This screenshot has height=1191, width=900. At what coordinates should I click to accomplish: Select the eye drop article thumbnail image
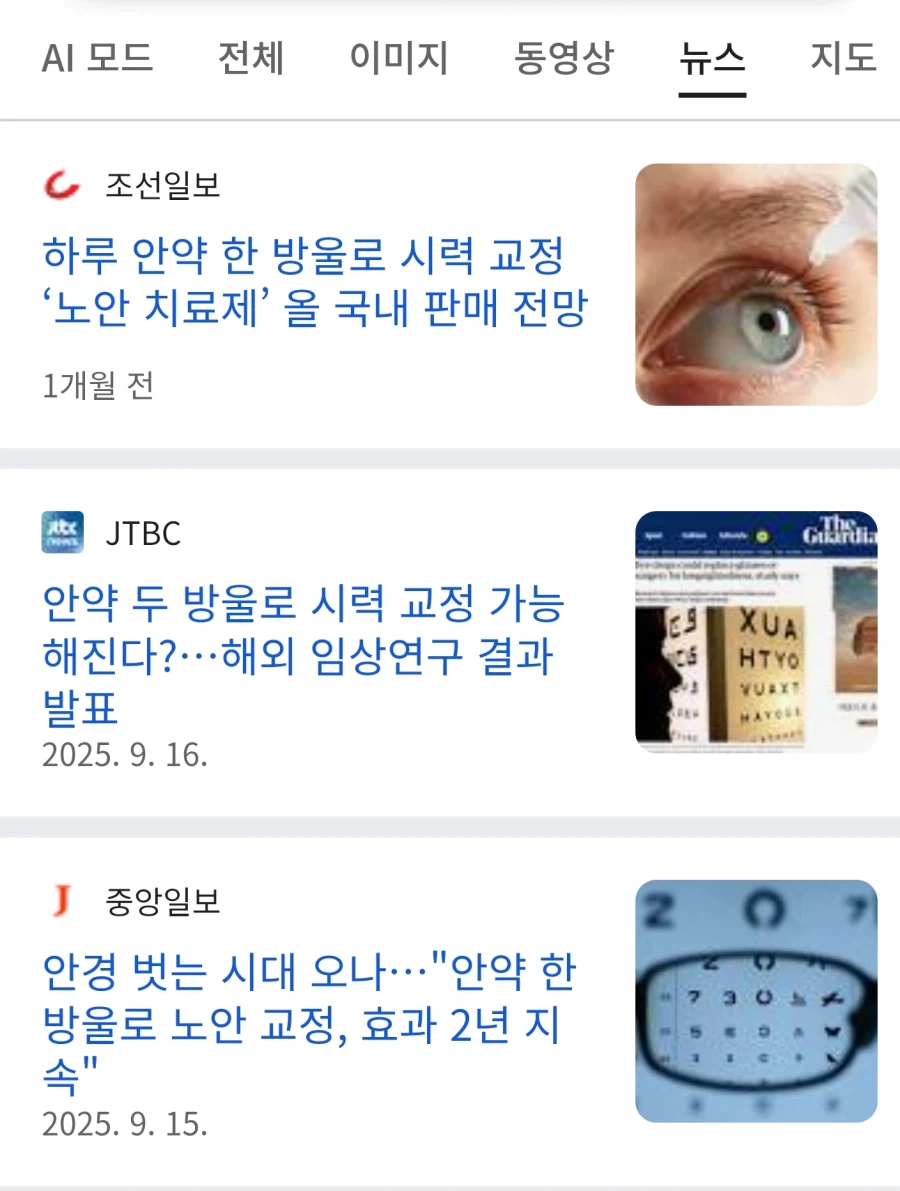pyautogui.click(x=755, y=284)
